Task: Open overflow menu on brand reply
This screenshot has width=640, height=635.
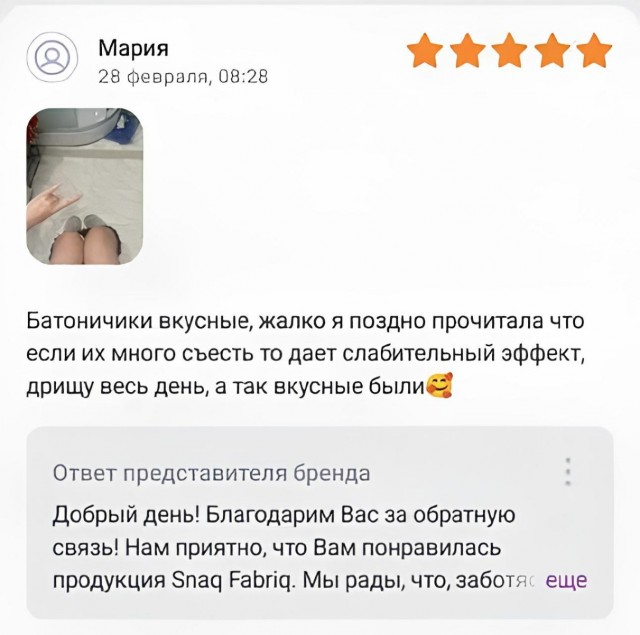Action: [568, 470]
